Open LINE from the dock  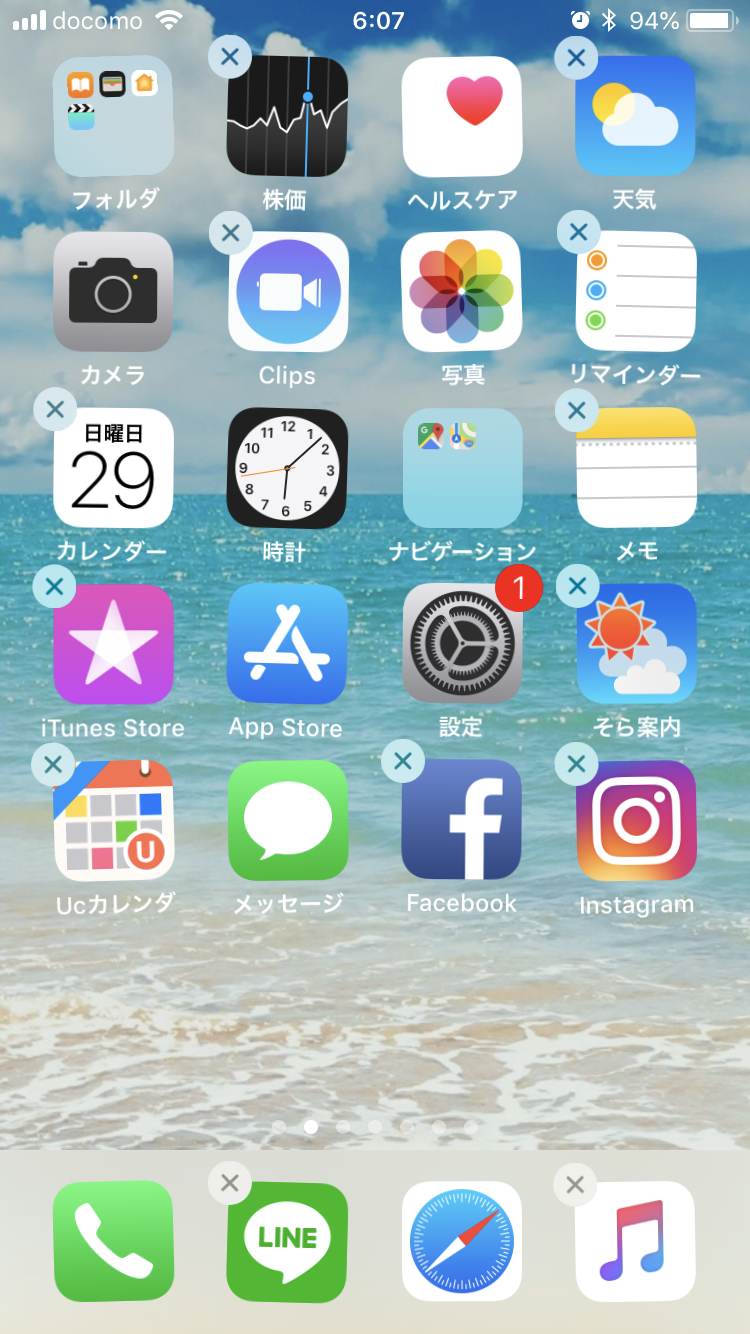point(287,1241)
